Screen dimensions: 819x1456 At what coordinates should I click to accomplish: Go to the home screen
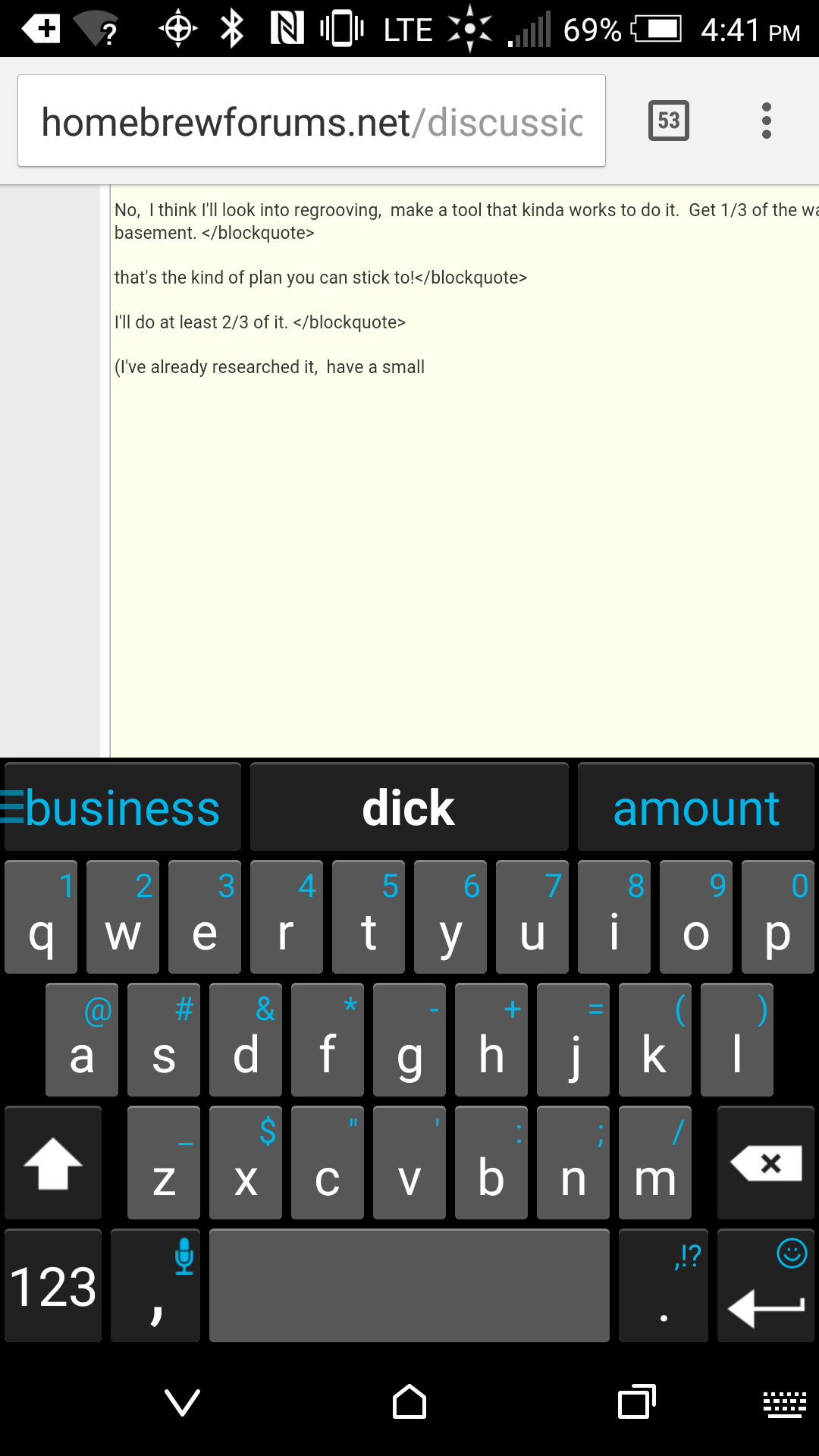409,1402
